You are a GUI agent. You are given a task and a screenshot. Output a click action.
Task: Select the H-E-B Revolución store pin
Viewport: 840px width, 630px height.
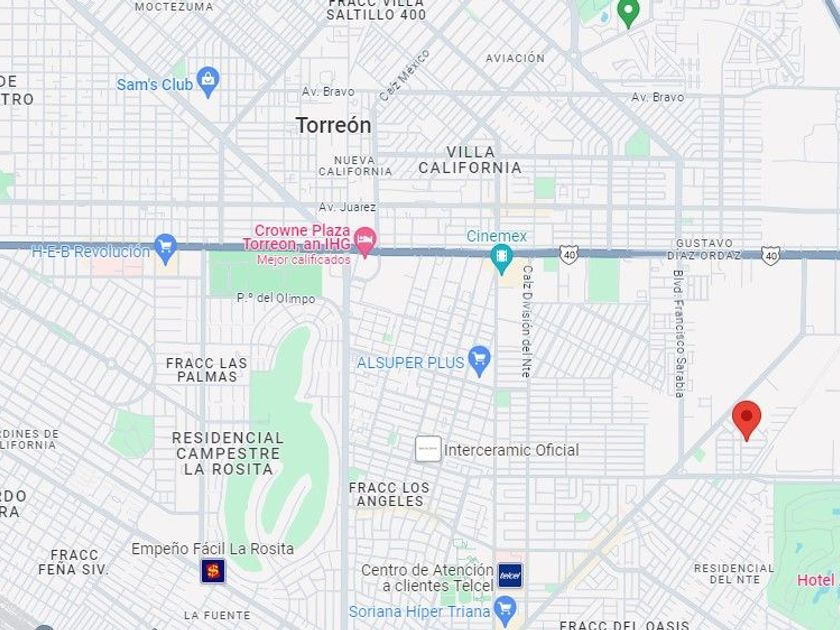pos(166,249)
